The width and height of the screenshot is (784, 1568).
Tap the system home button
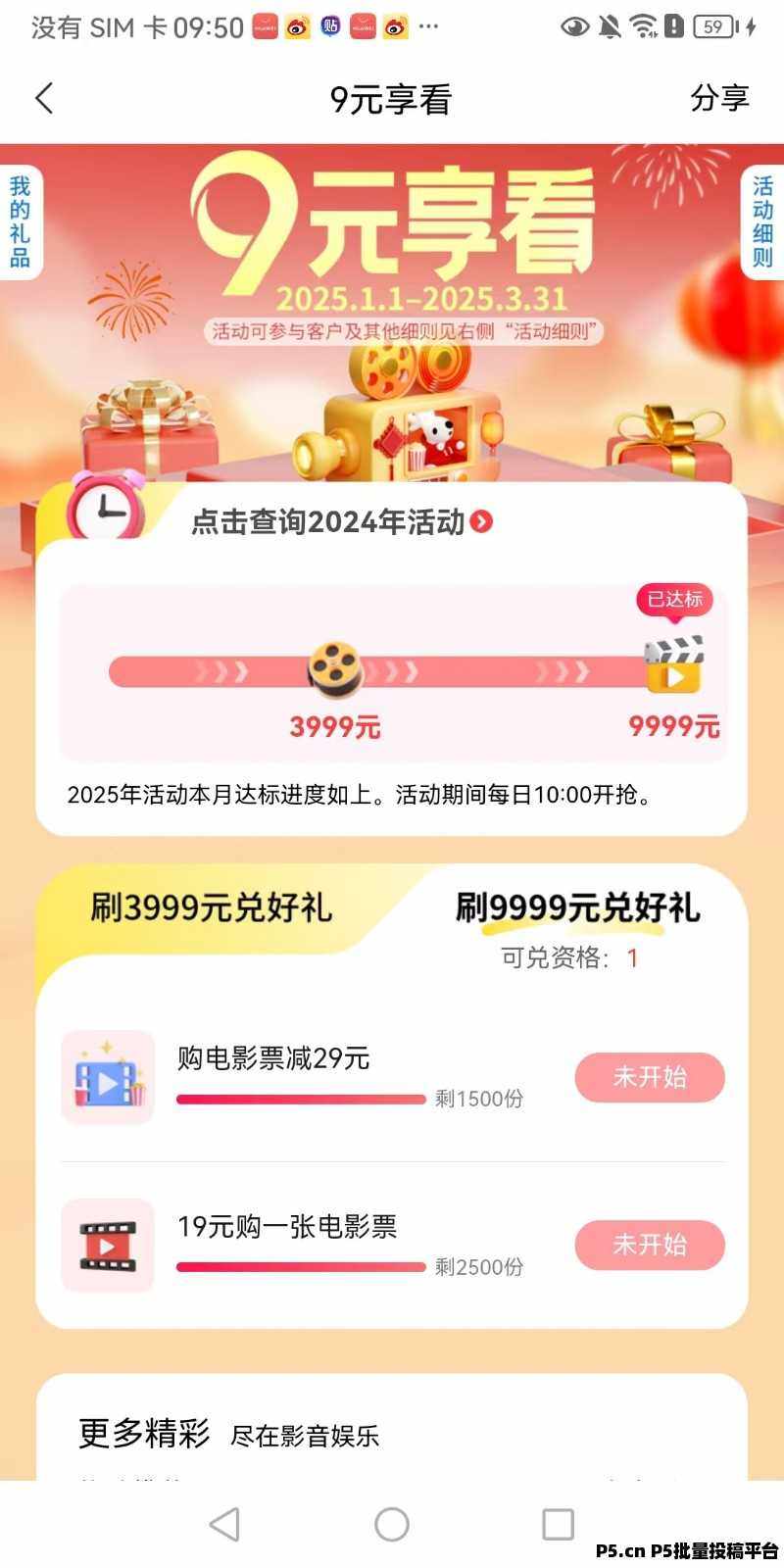click(392, 1524)
